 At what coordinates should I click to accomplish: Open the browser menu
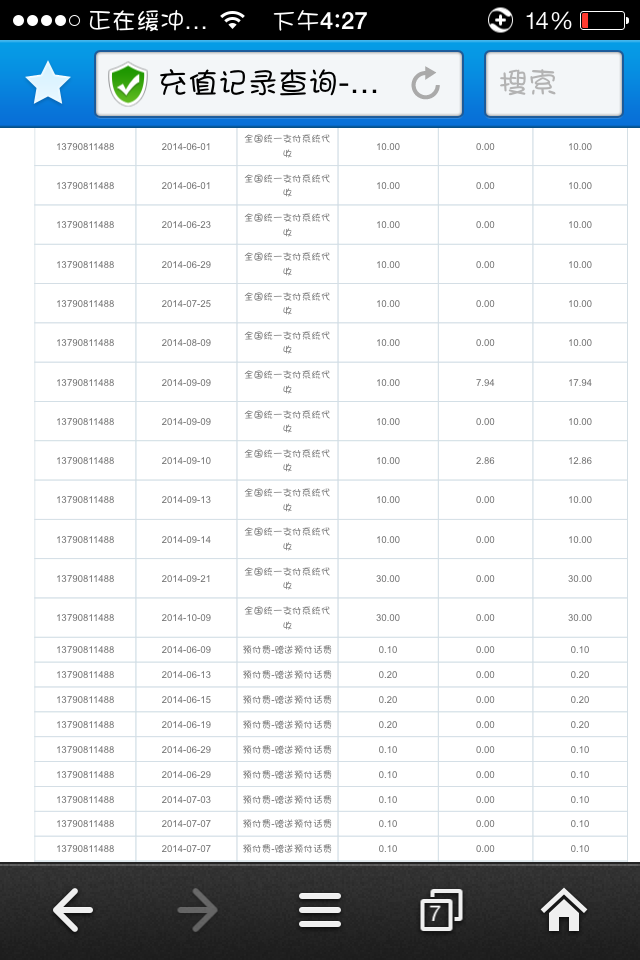pyautogui.click(x=320, y=910)
